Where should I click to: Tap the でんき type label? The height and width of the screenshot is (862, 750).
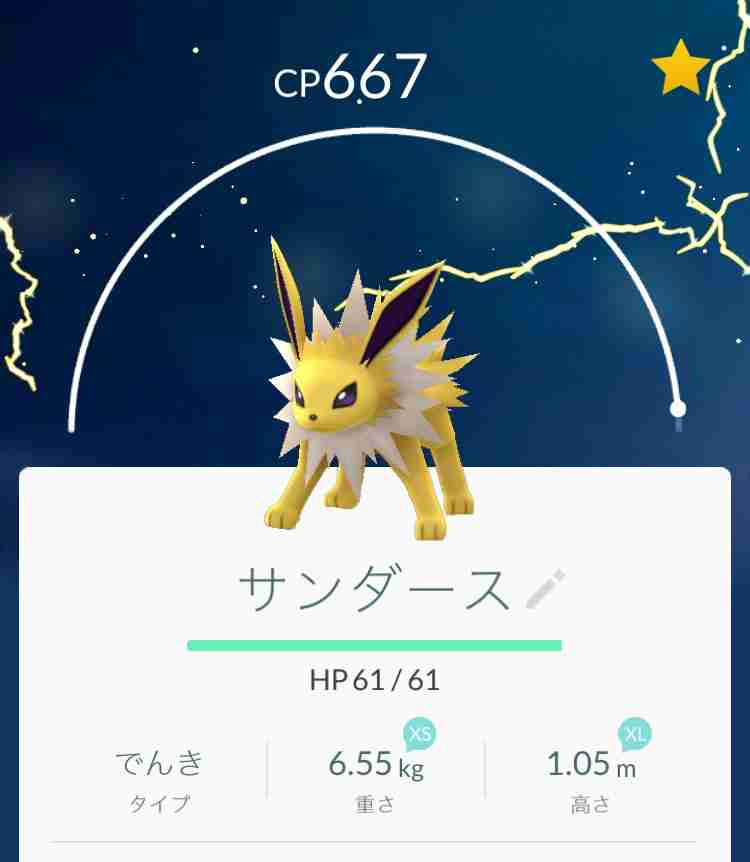[x=160, y=763]
